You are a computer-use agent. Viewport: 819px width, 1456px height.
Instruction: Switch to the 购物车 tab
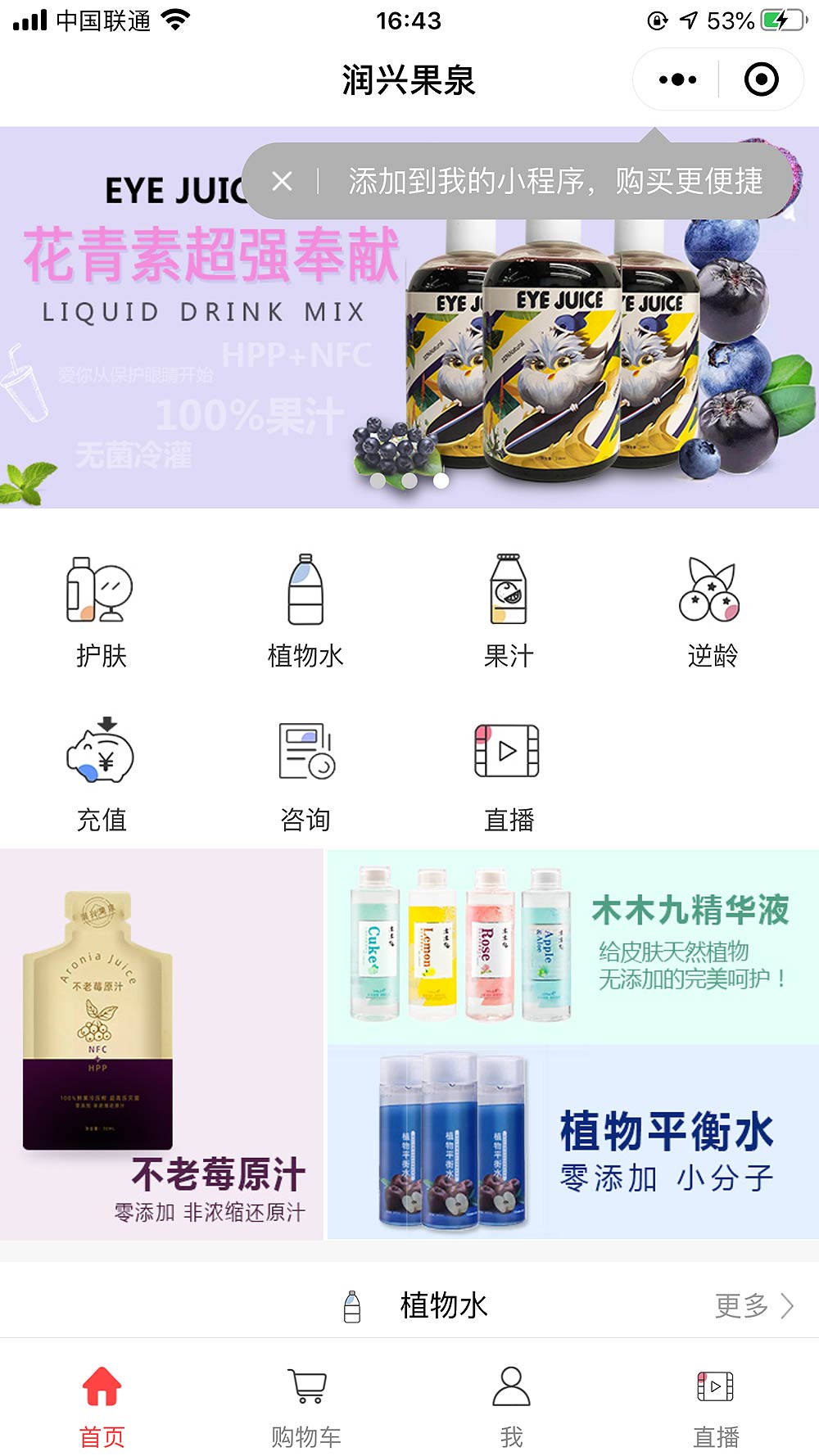306,1405
